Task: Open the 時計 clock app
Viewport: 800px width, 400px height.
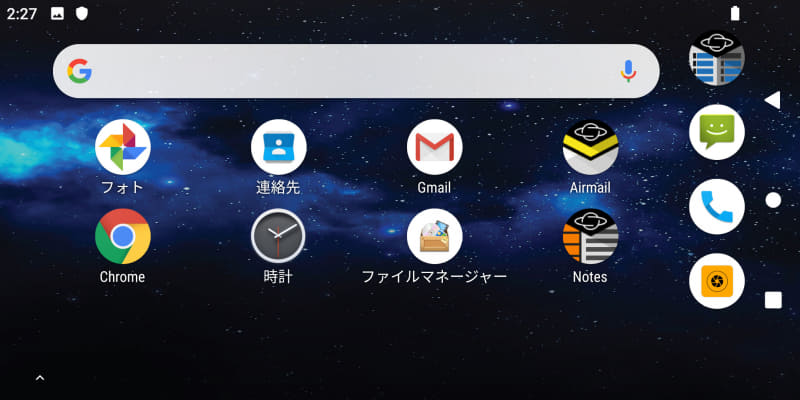Action: [278, 237]
